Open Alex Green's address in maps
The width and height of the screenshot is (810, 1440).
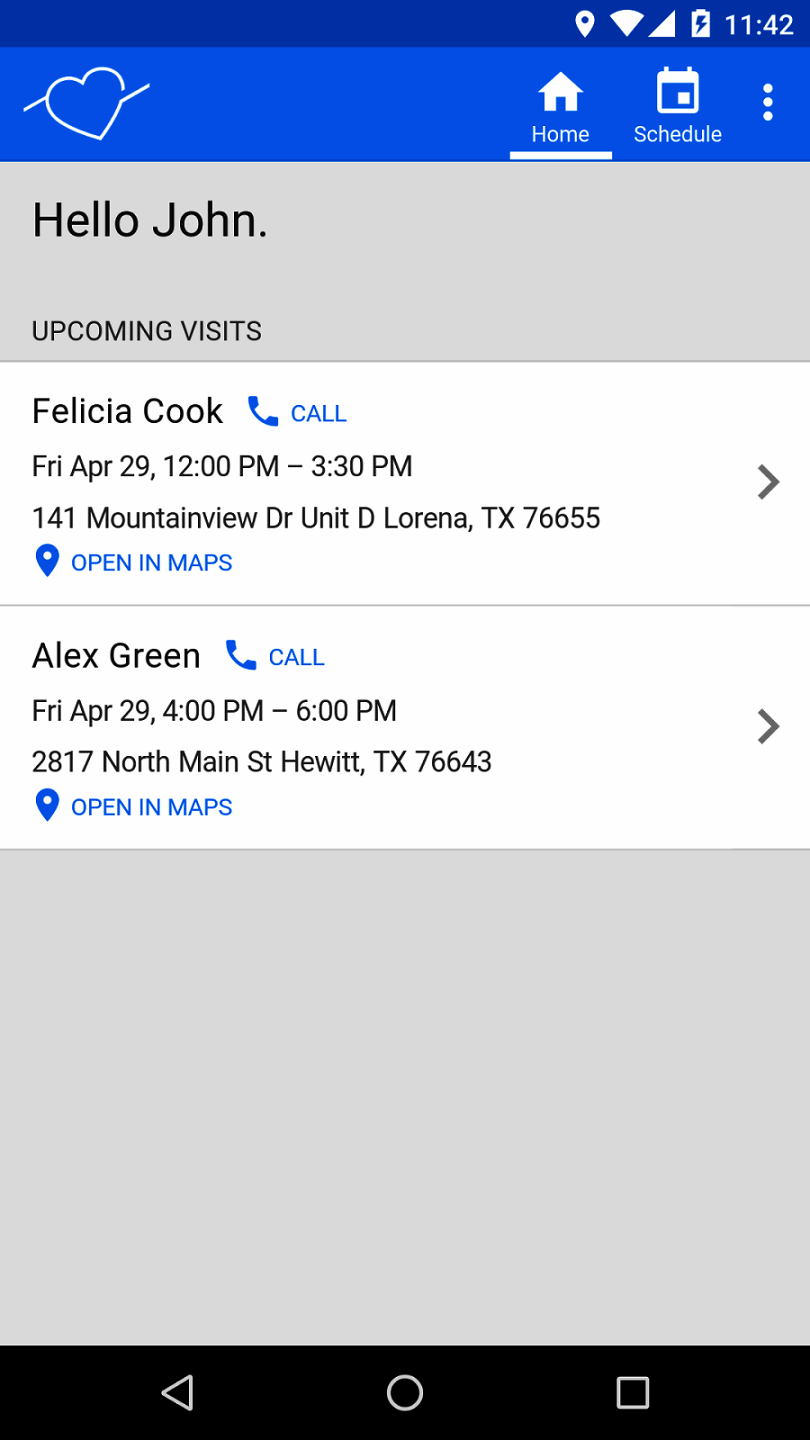click(x=133, y=806)
